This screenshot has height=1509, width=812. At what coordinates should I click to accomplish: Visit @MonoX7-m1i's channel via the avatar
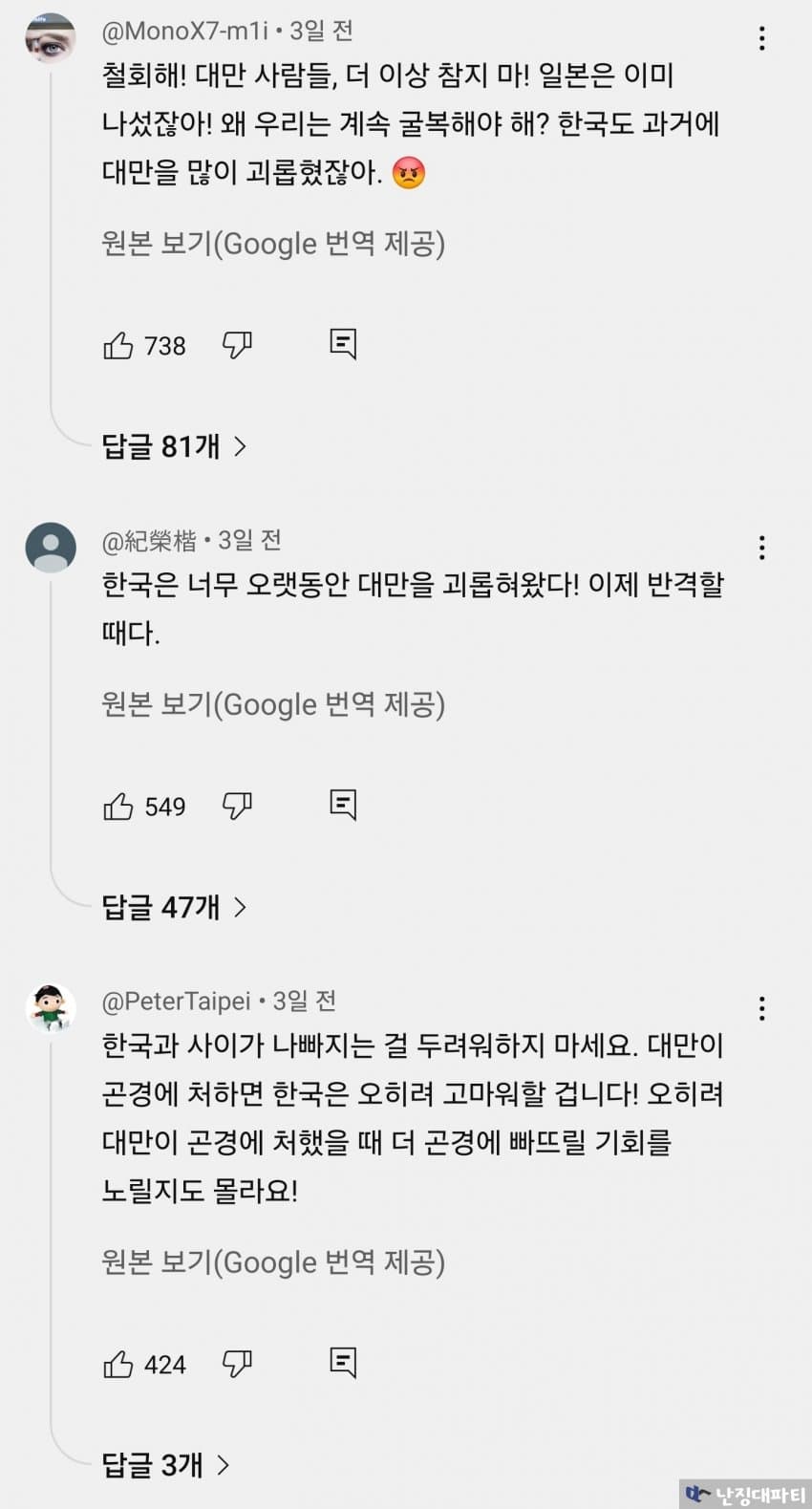tap(51, 38)
